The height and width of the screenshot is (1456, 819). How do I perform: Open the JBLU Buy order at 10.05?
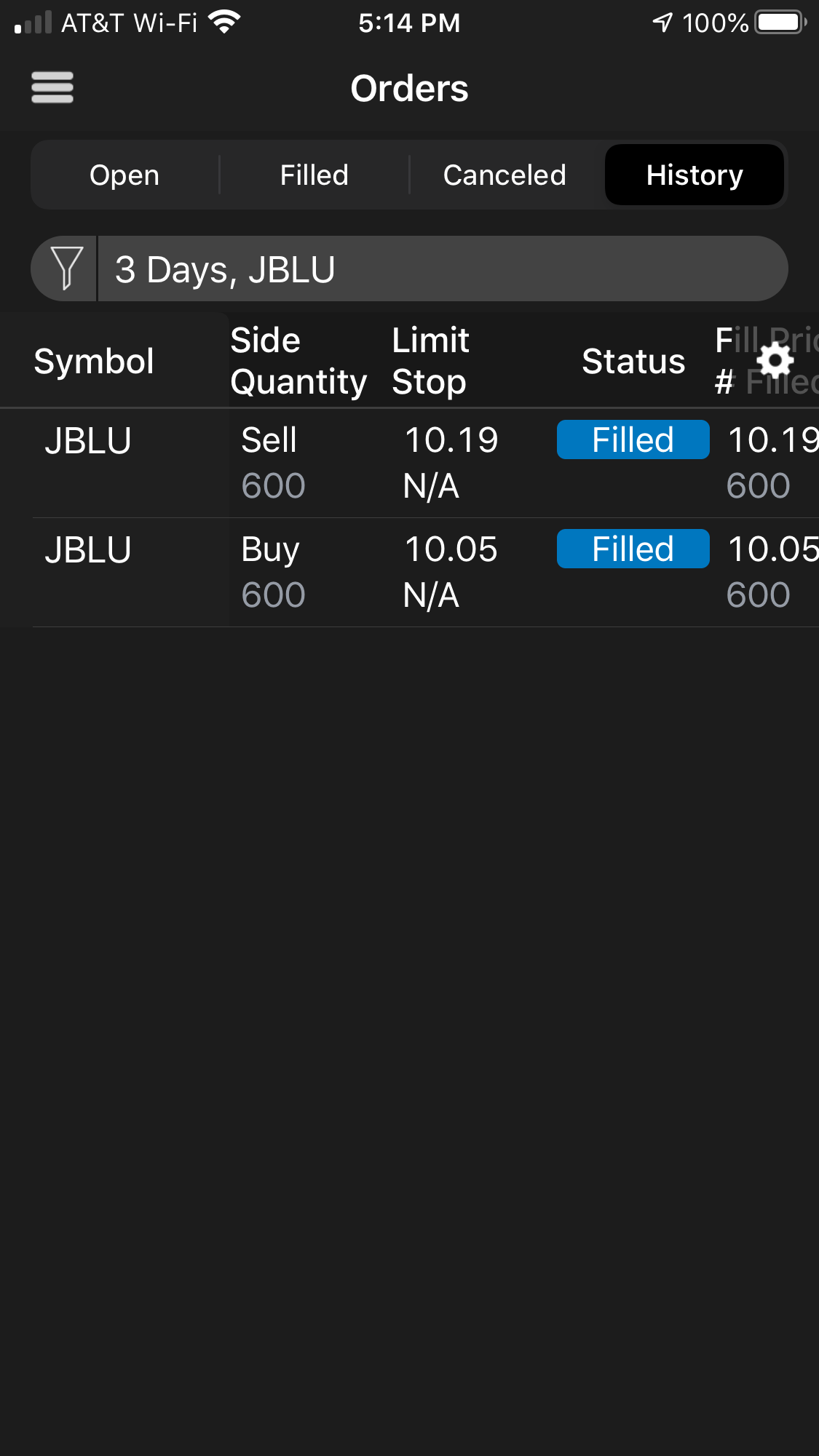click(x=408, y=572)
